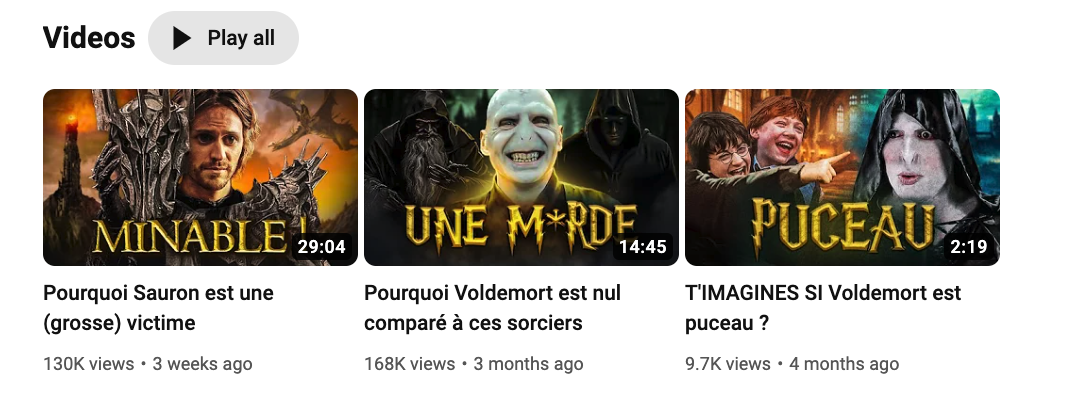This screenshot has height=414, width=1066.
Task: Select the title "Pourquoi Voldemort est nul comparé à ces sorciers"
Action: (492, 308)
